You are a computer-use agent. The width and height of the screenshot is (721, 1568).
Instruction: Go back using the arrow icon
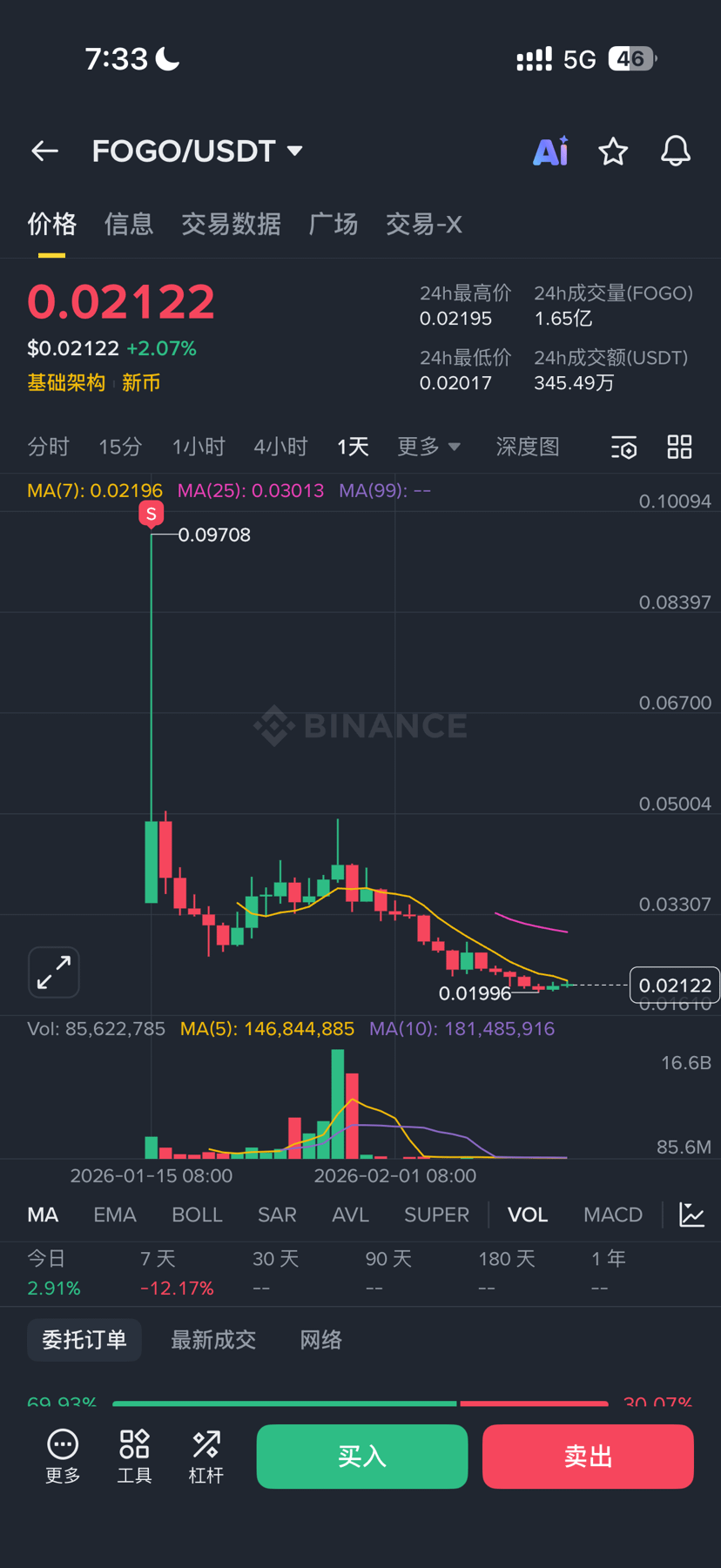tap(45, 151)
